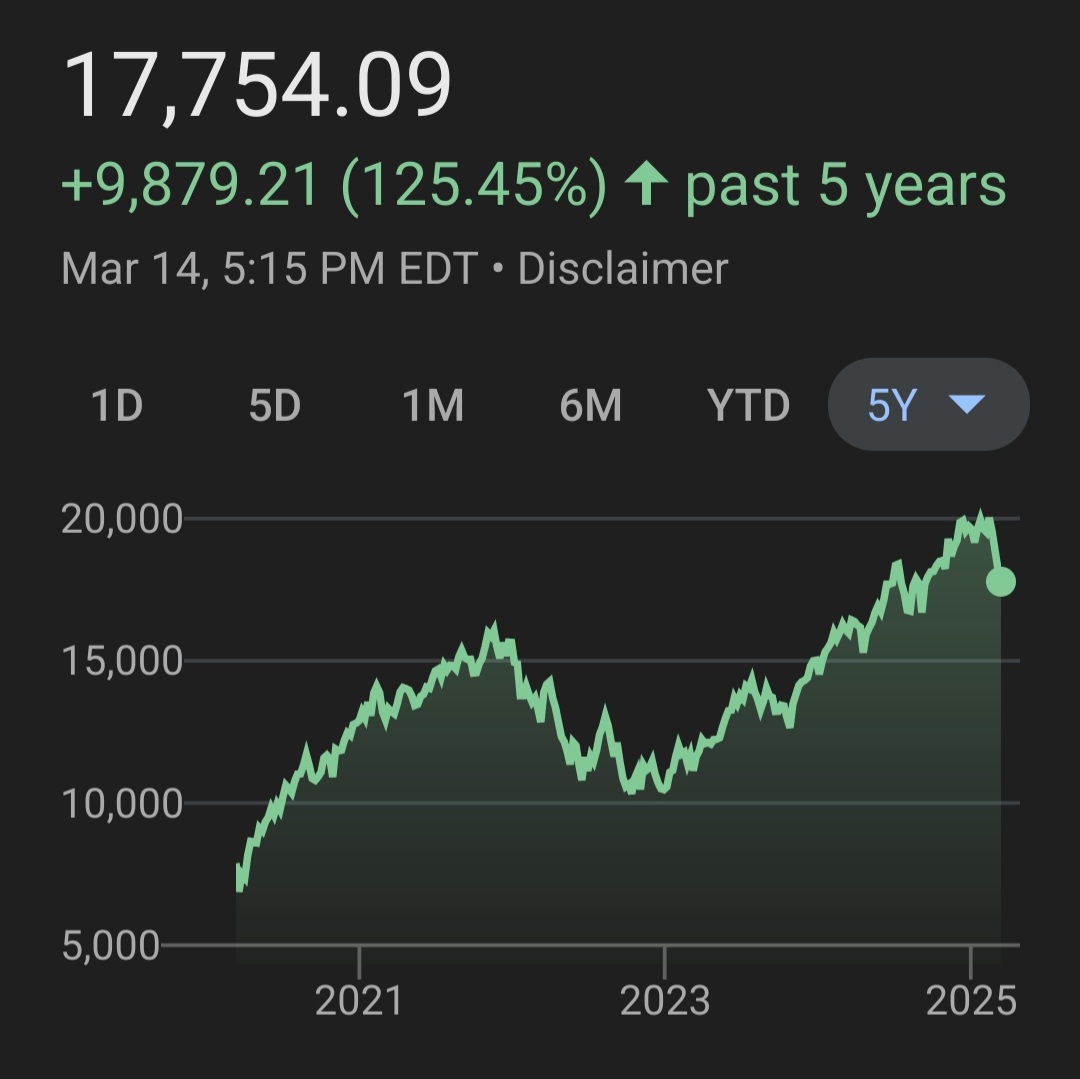View year-to-date with YTD

(748, 406)
